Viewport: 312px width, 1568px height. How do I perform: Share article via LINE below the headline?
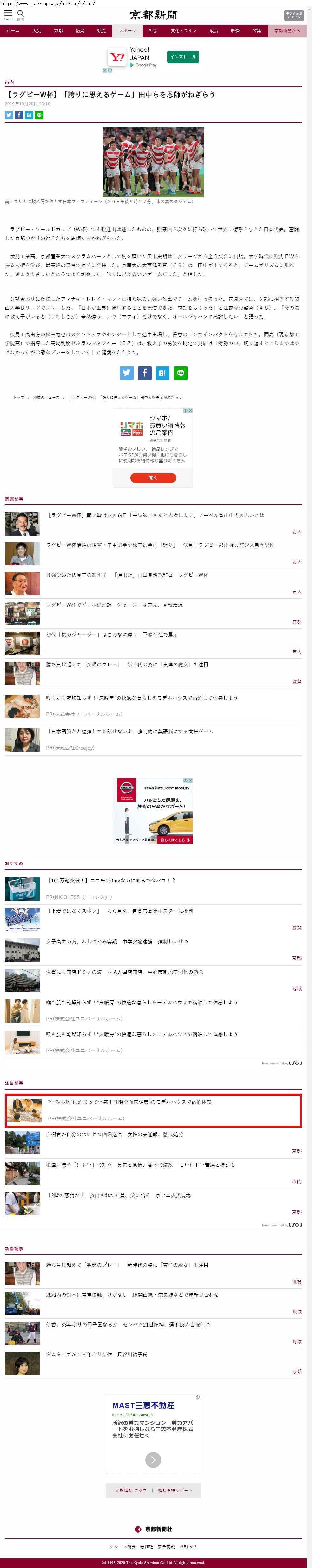coord(39,115)
